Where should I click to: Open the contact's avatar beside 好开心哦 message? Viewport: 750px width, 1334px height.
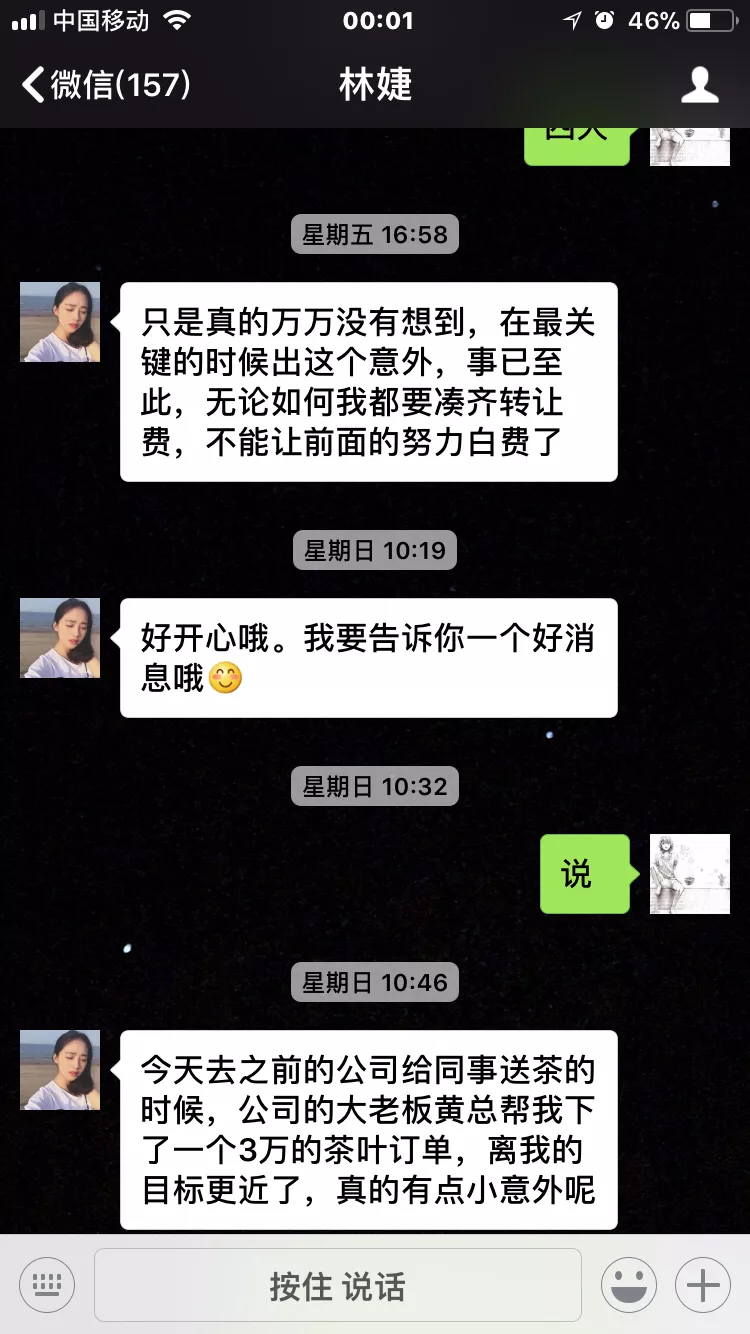click(60, 638)
